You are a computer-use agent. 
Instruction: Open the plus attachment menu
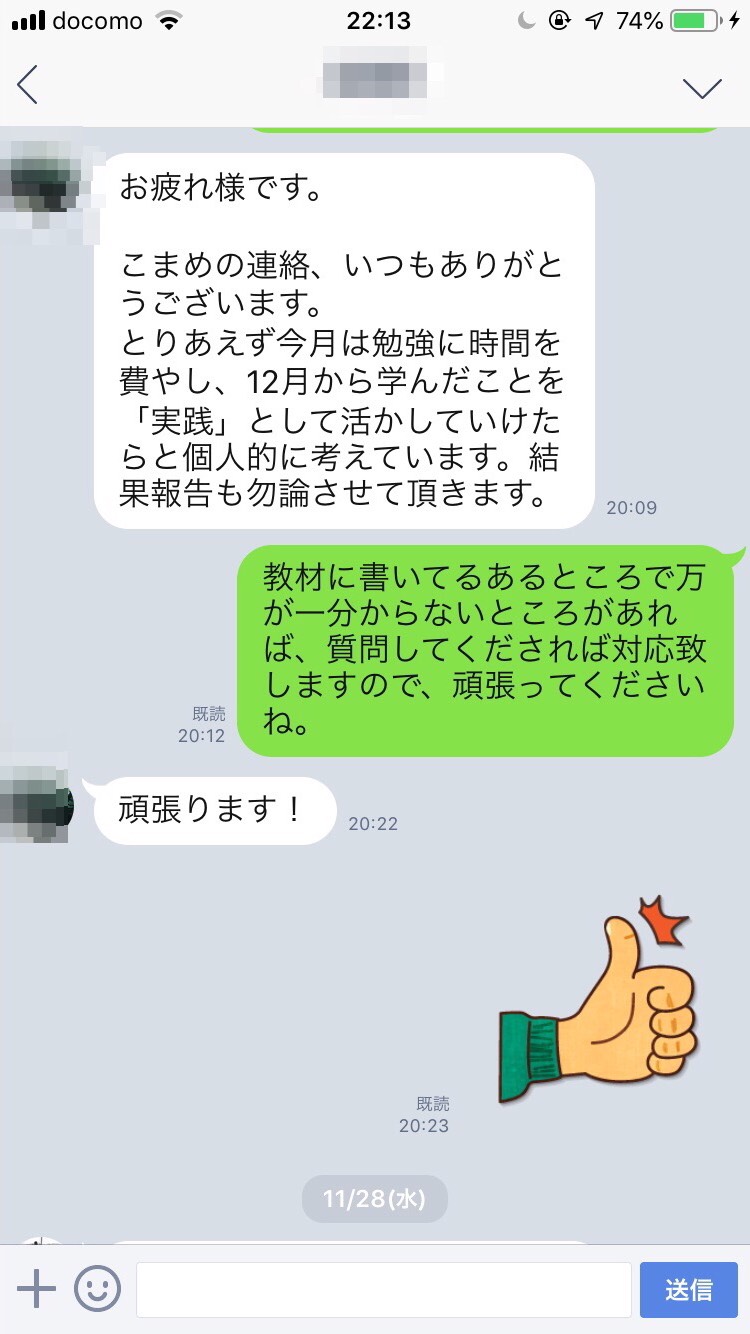point(36,1290)
